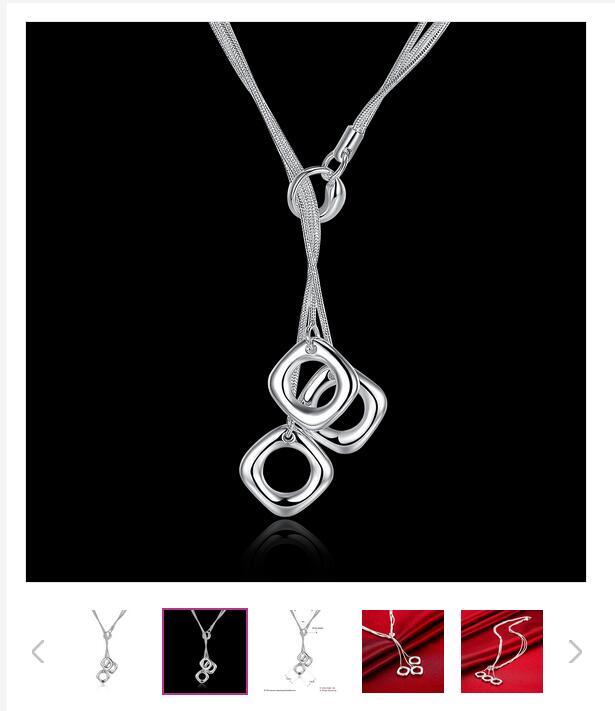
Task: Select the last red-fabric necklace thumbnail
Action: click(x=502, y=651)
